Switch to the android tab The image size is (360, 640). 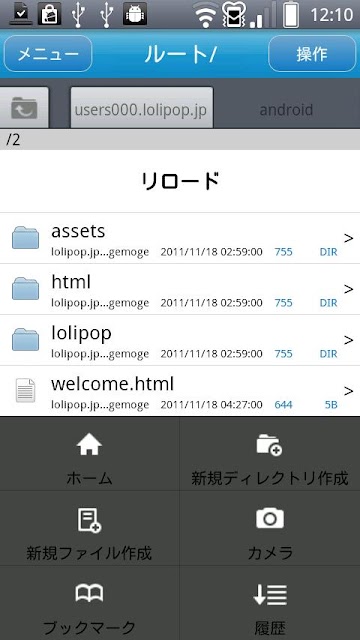[286, 109]
